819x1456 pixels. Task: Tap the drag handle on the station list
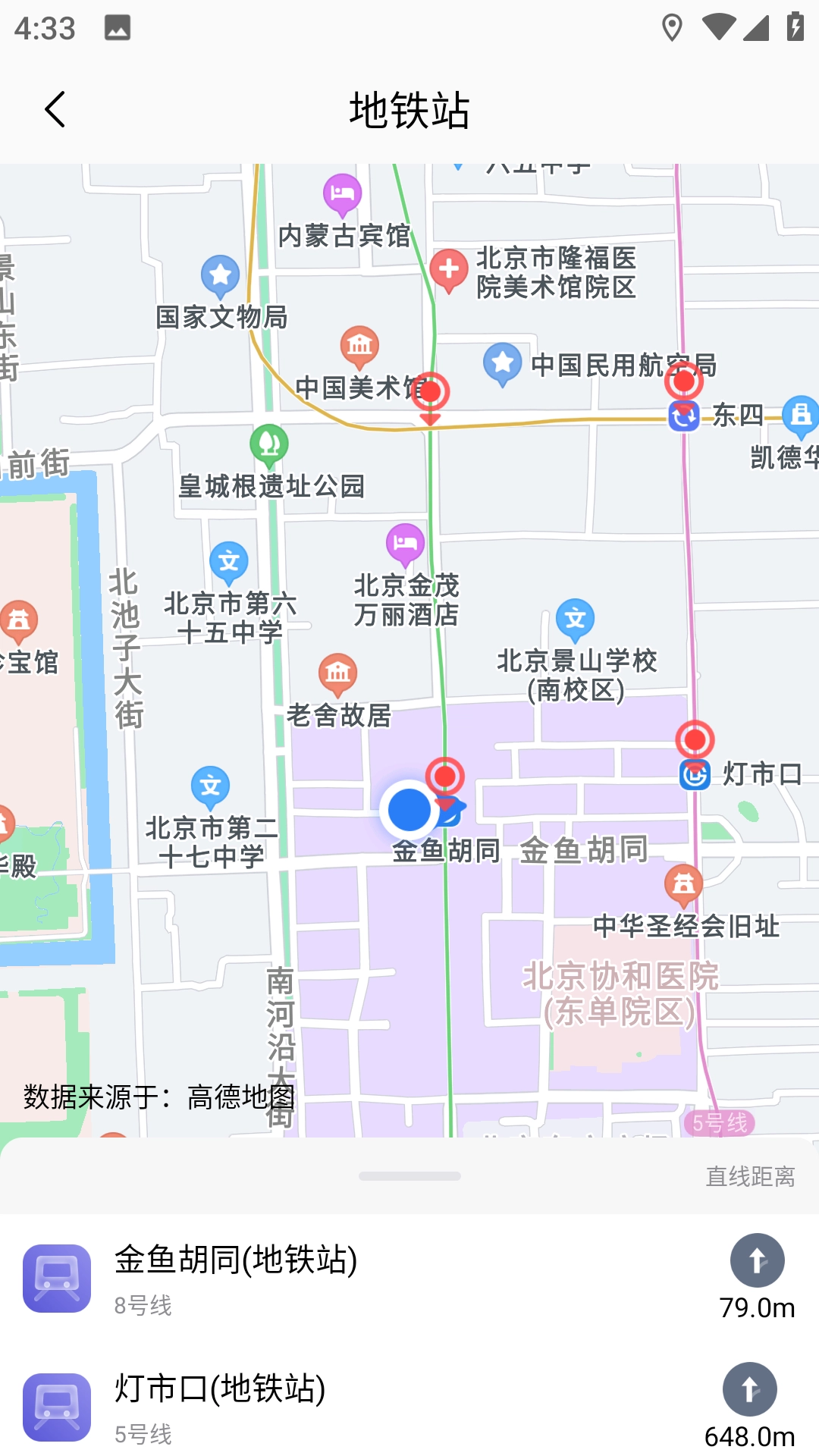(x=409, y=1176)
